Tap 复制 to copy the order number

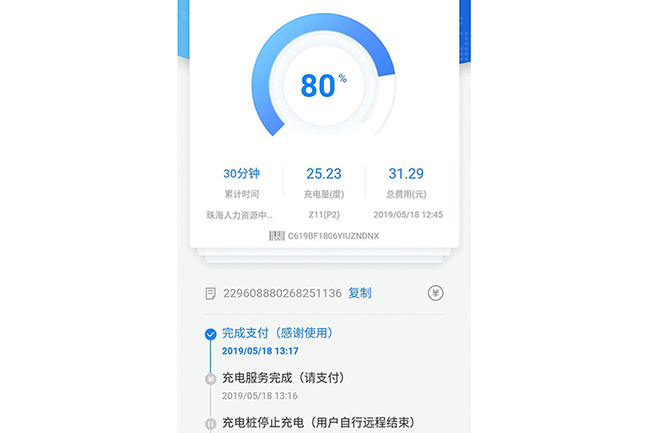click(x=359, y=293)
